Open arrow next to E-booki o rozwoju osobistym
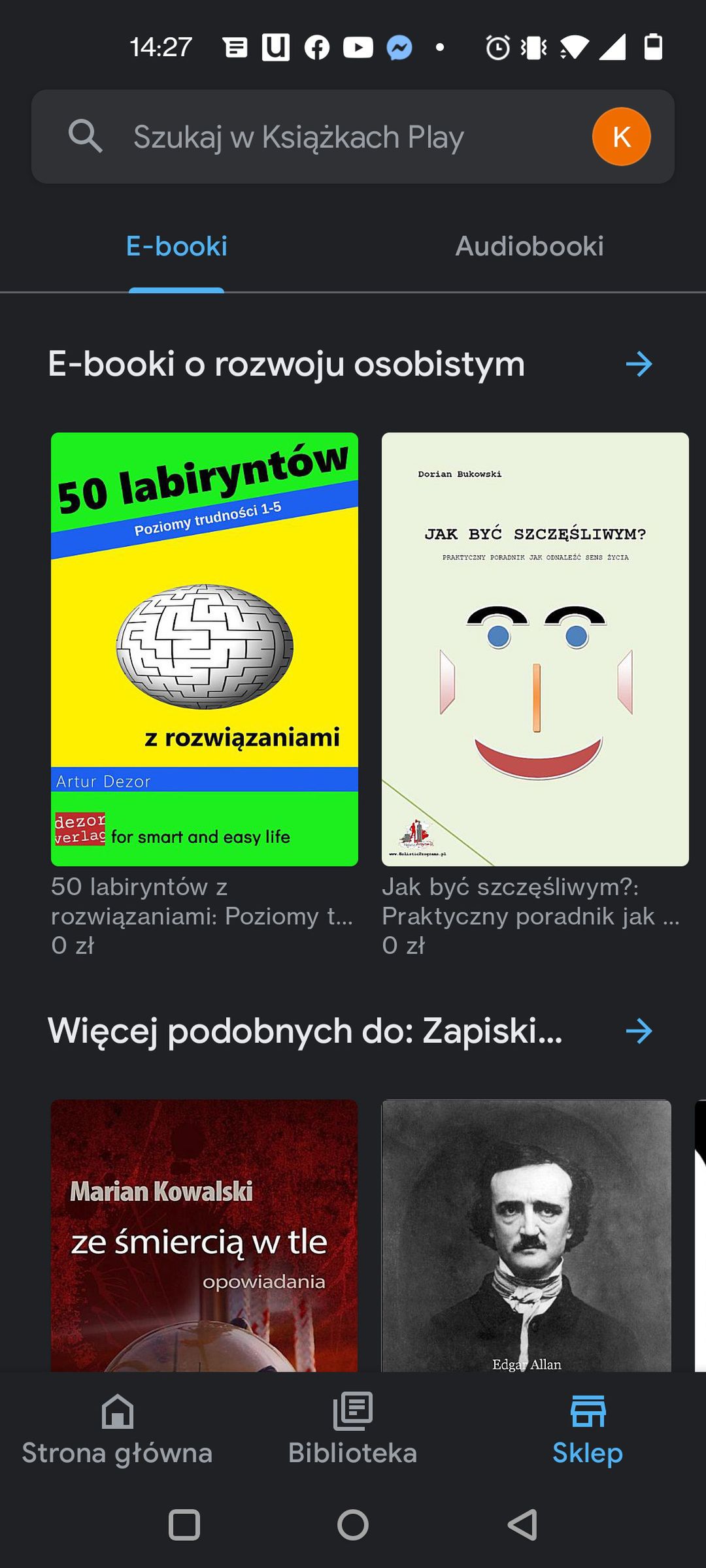This screenshot has width=706, height=1568. coord(639,364)
